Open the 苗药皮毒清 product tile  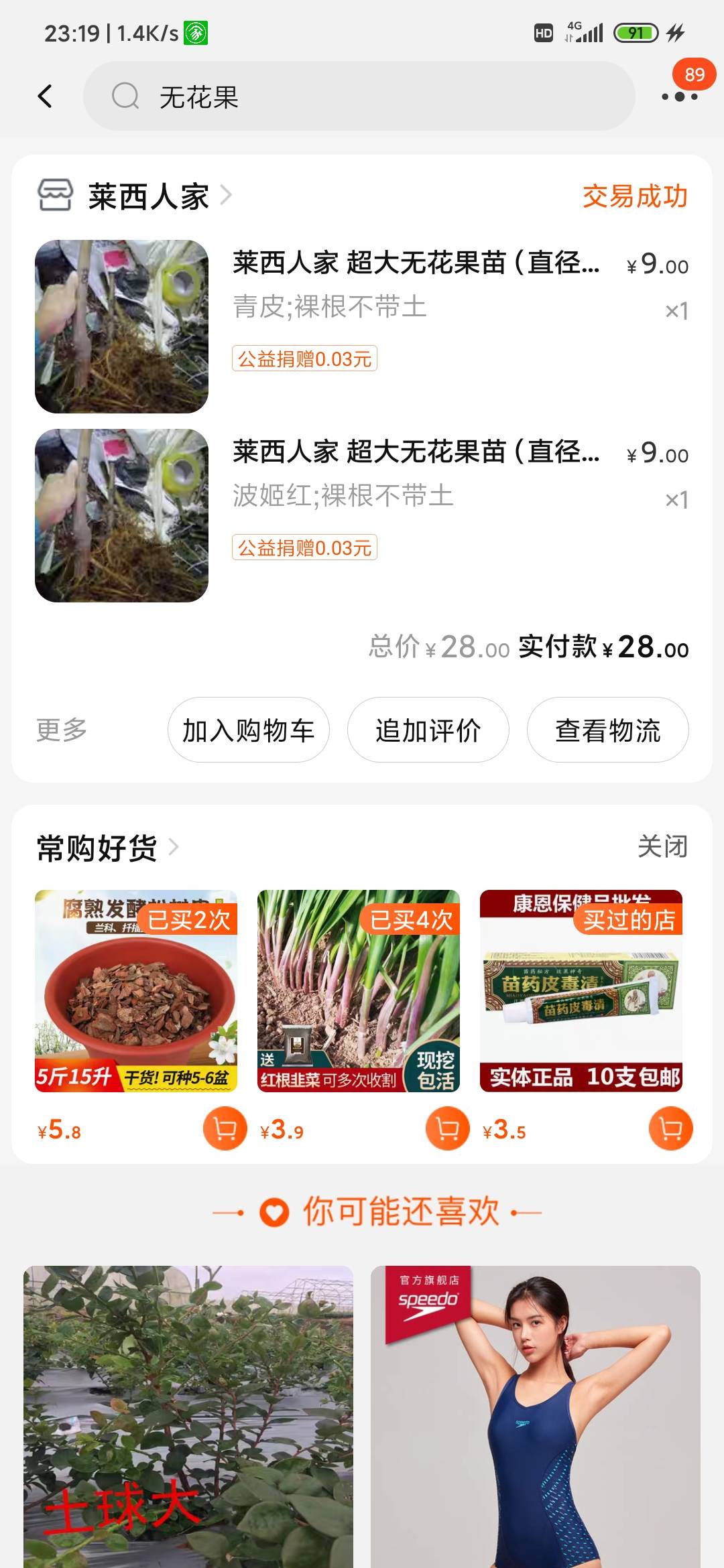[581, 990]
